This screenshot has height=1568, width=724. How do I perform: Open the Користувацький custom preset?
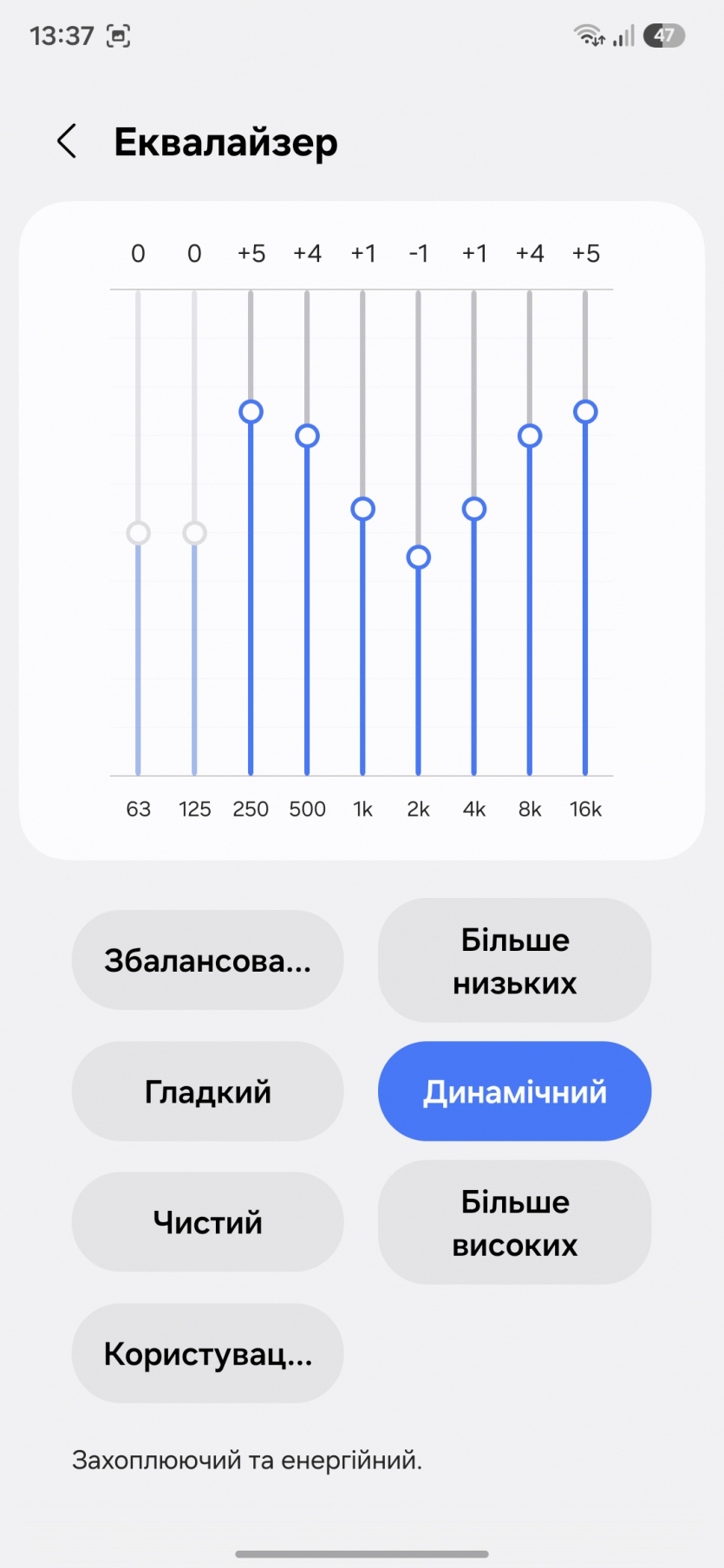click(x=207, y=1353)
